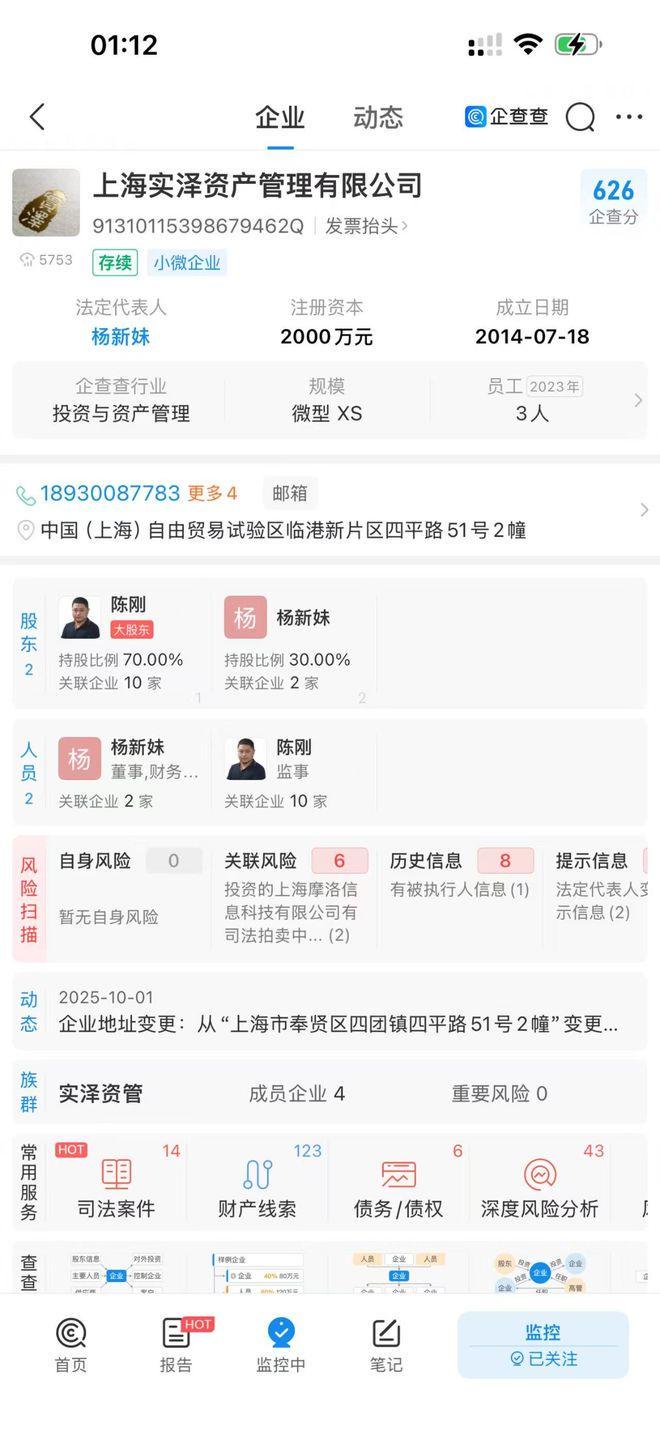Open 债务/债权 service
660x1431 pixels.
click(x=398, y=1185)
